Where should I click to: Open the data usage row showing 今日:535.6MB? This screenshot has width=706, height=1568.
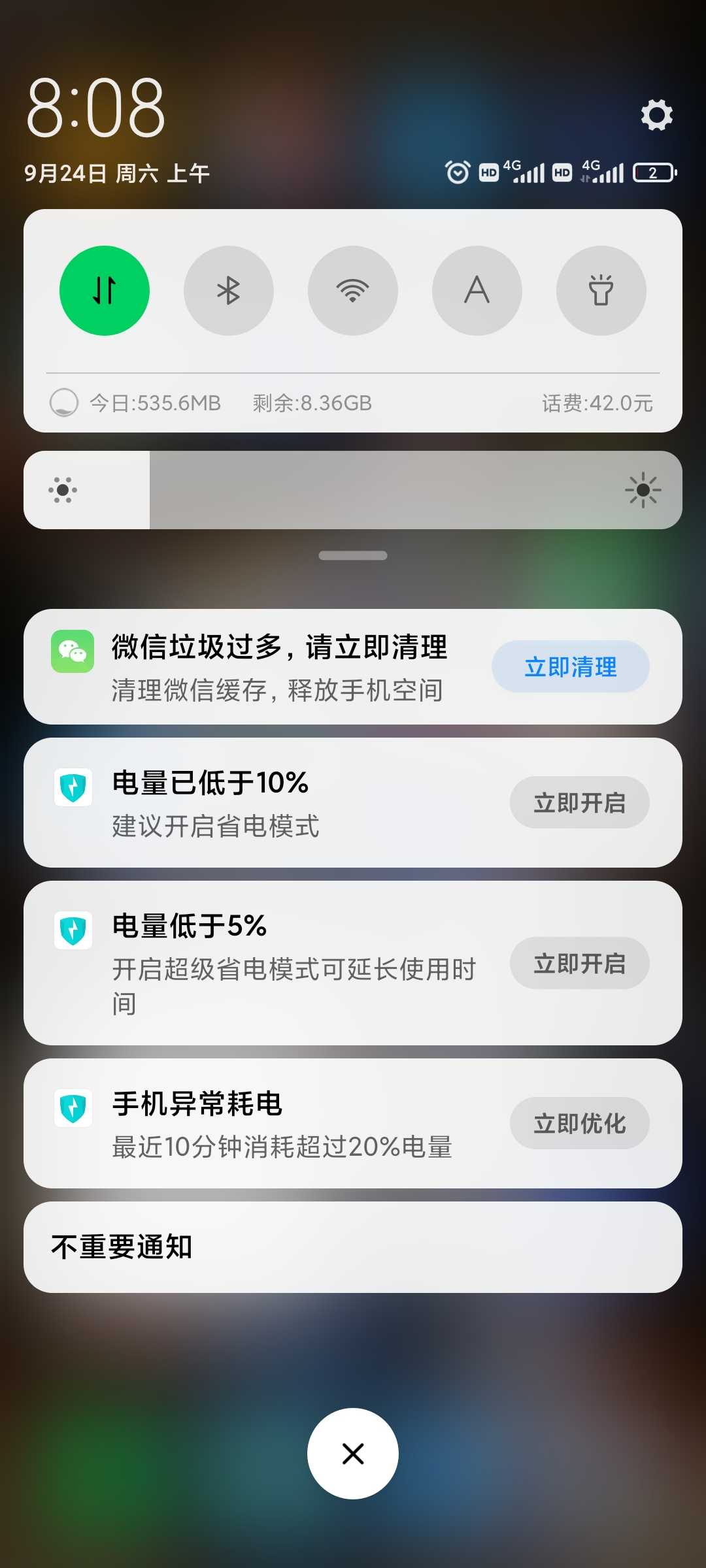353,403
